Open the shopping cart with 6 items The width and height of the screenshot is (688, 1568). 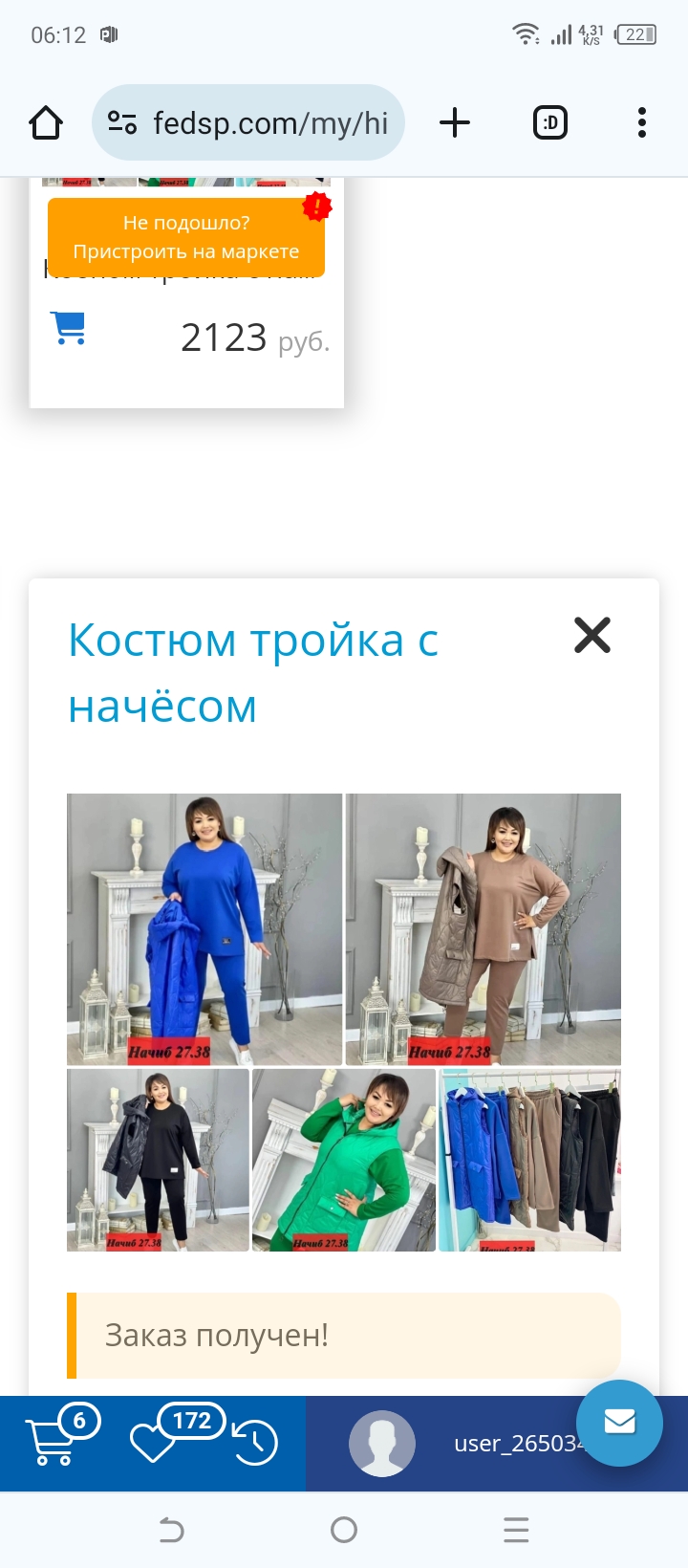(59, 1440)
